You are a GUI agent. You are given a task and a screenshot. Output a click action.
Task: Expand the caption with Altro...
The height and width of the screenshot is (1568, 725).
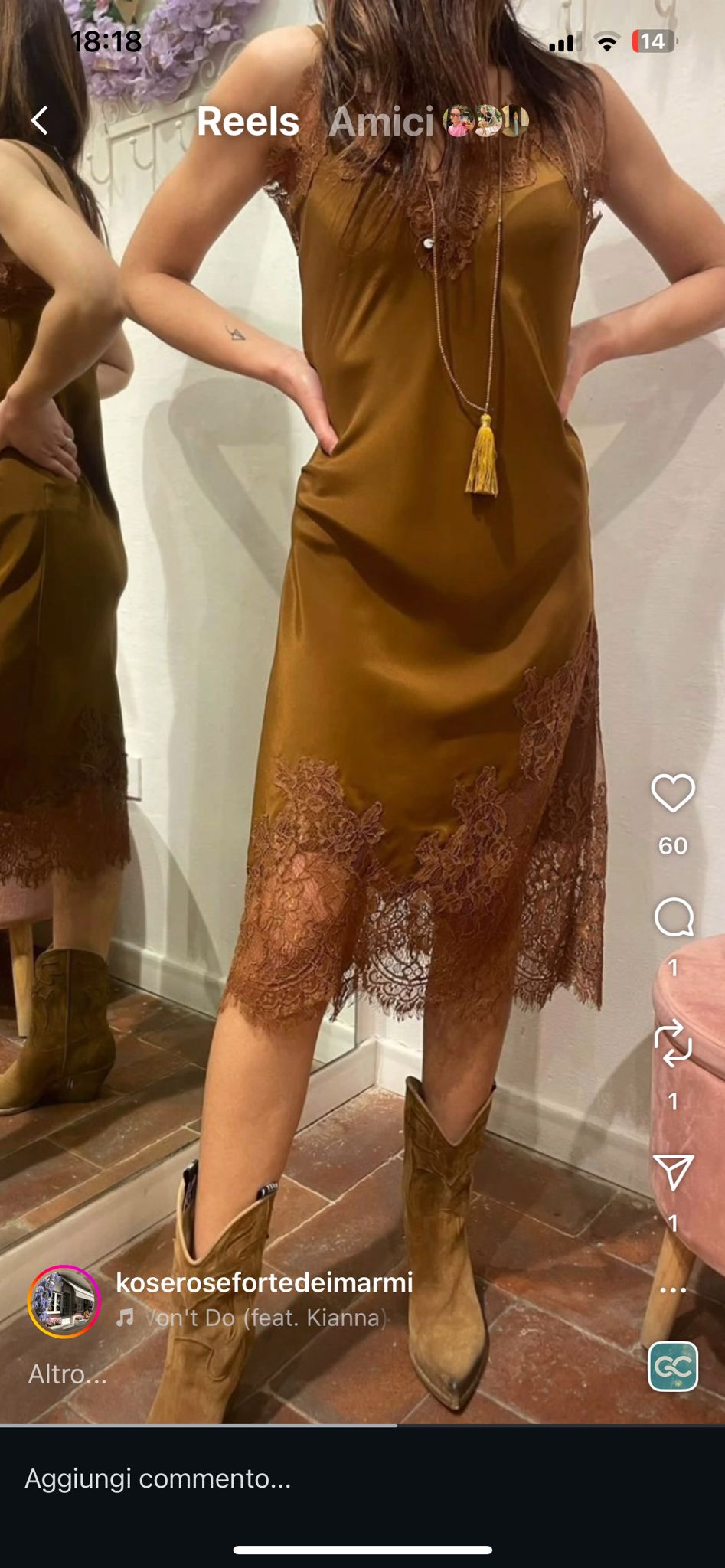(x=67, y=1374)
